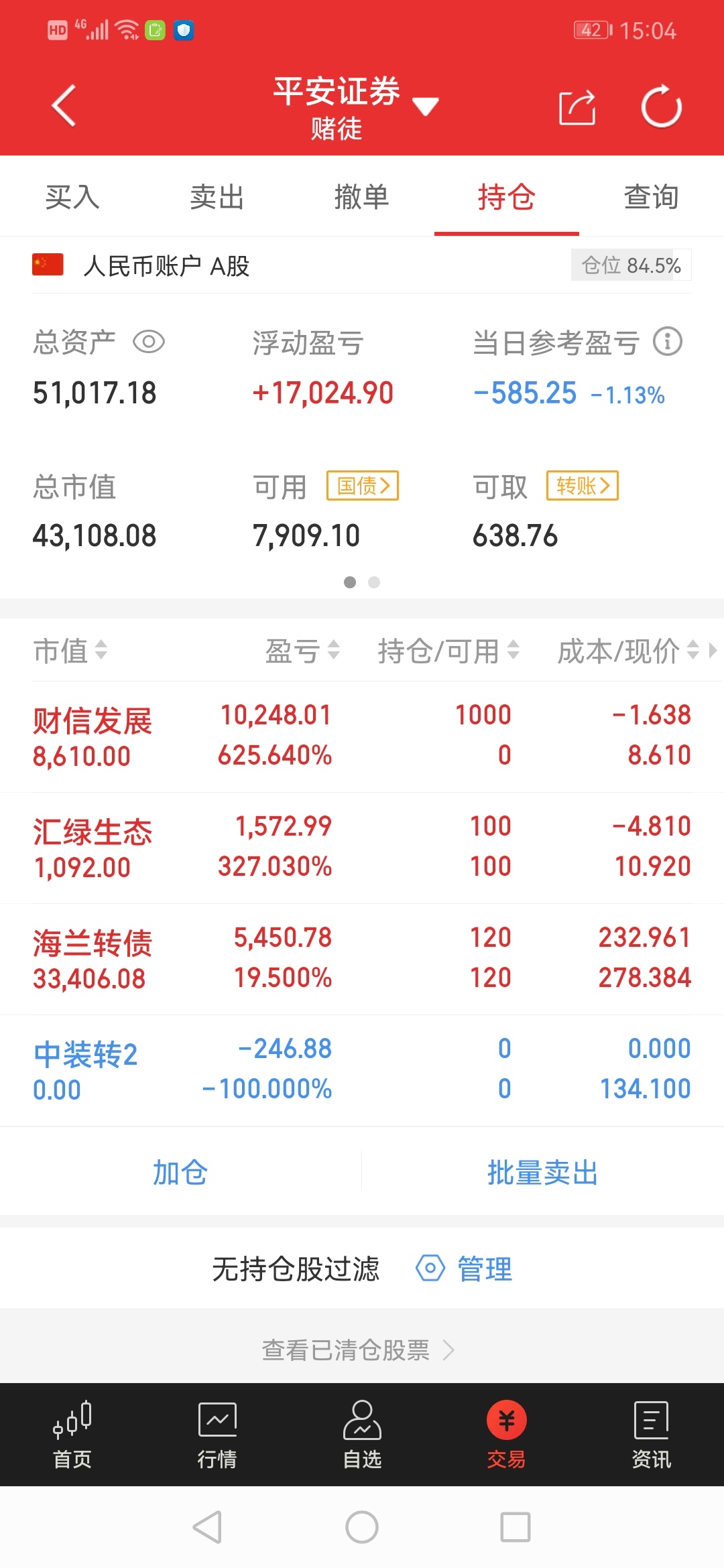
Task: Tap 批量卖出 to sell in bulk
Action: coord(542,1172)
